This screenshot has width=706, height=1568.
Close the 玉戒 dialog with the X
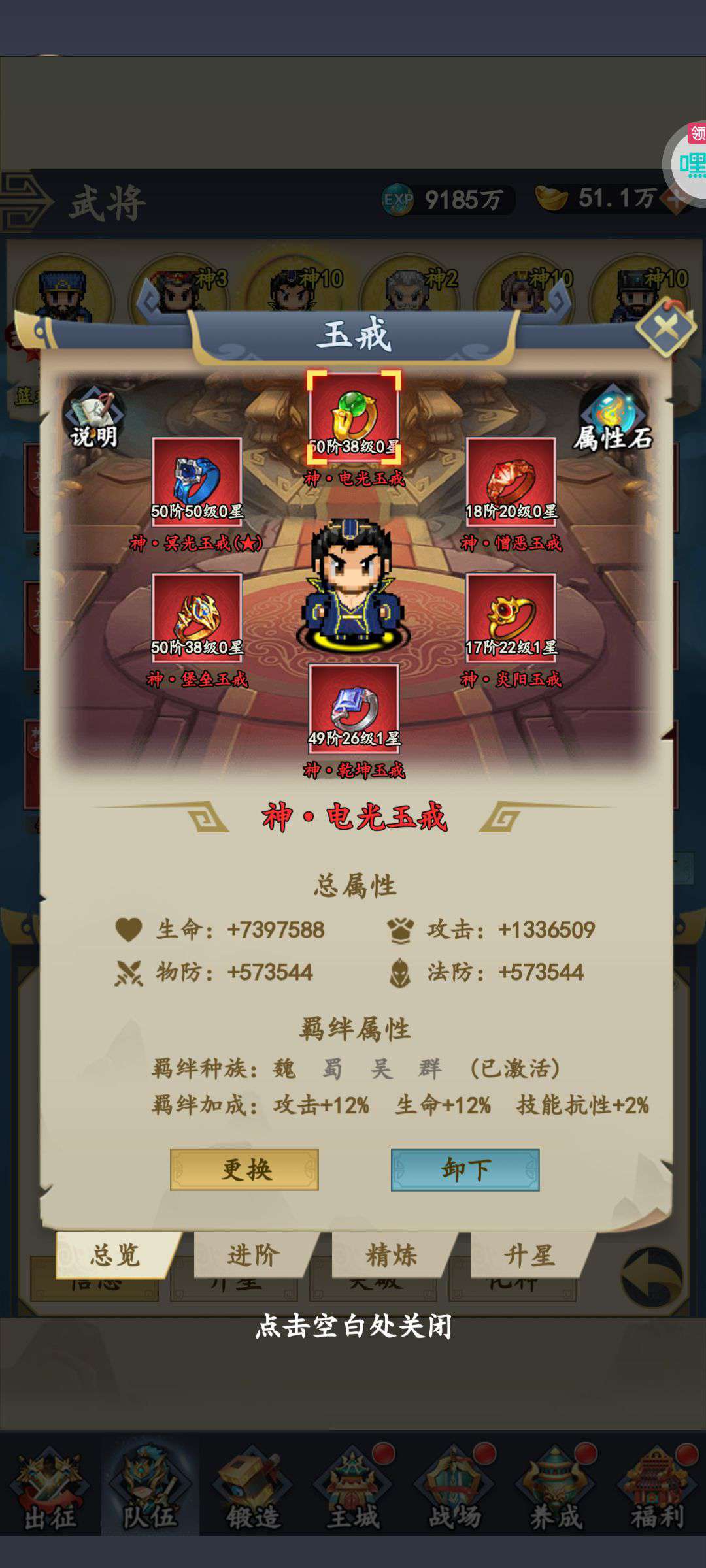[666, 327]
